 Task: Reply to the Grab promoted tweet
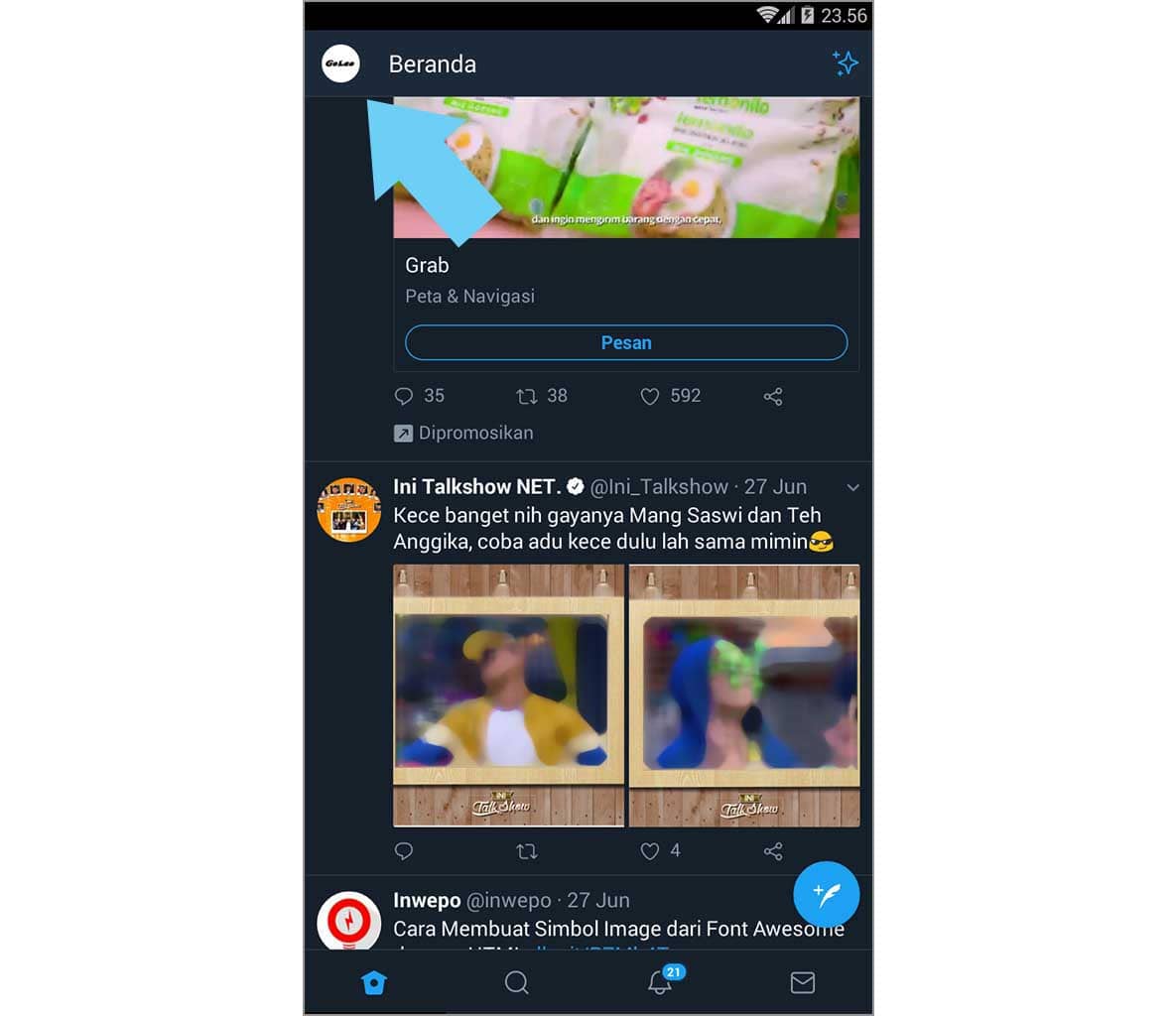coord(404,396)
